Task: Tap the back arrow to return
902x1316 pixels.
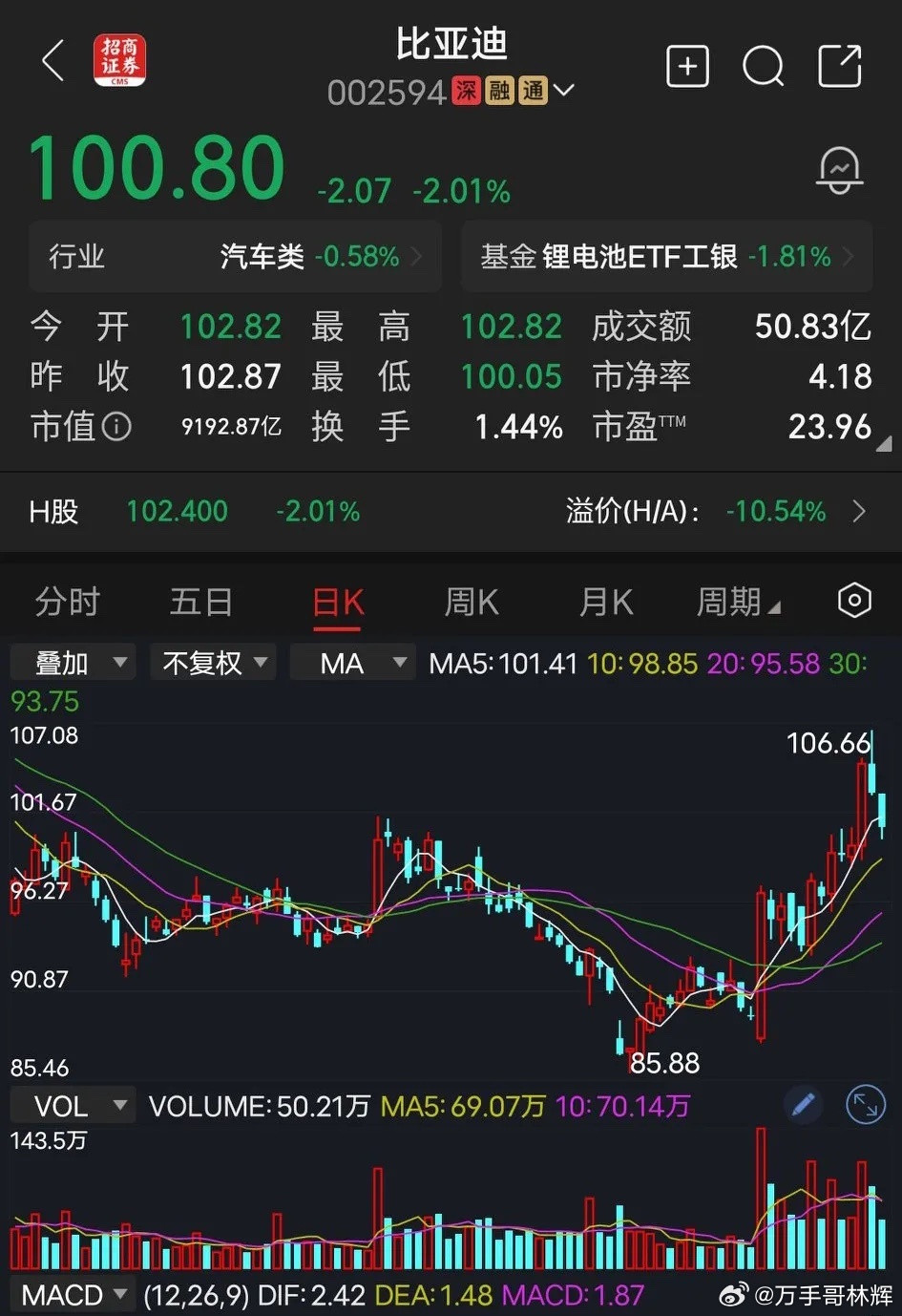Action: coord(52,59)
